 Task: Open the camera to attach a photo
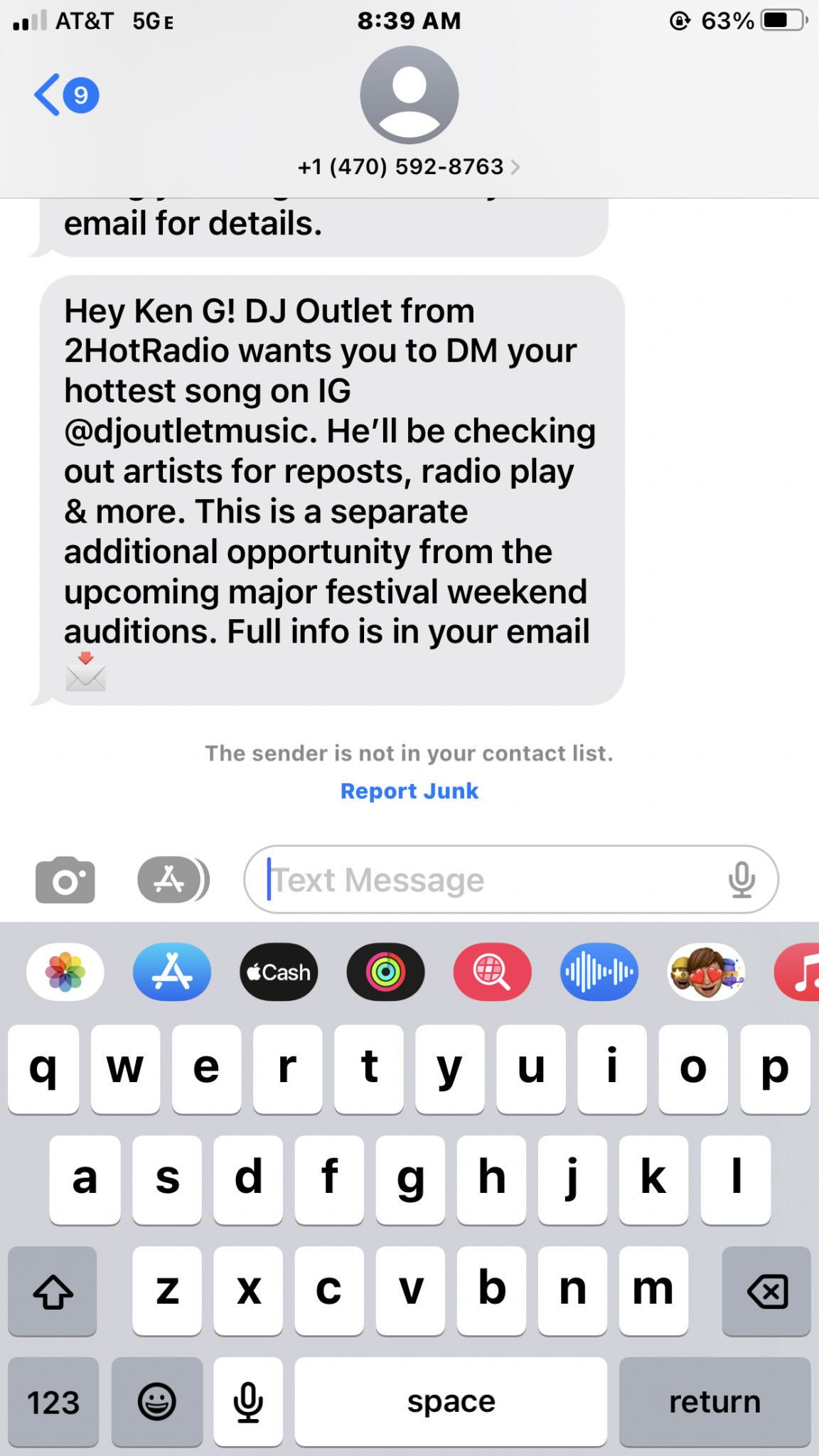click(65, 880)
